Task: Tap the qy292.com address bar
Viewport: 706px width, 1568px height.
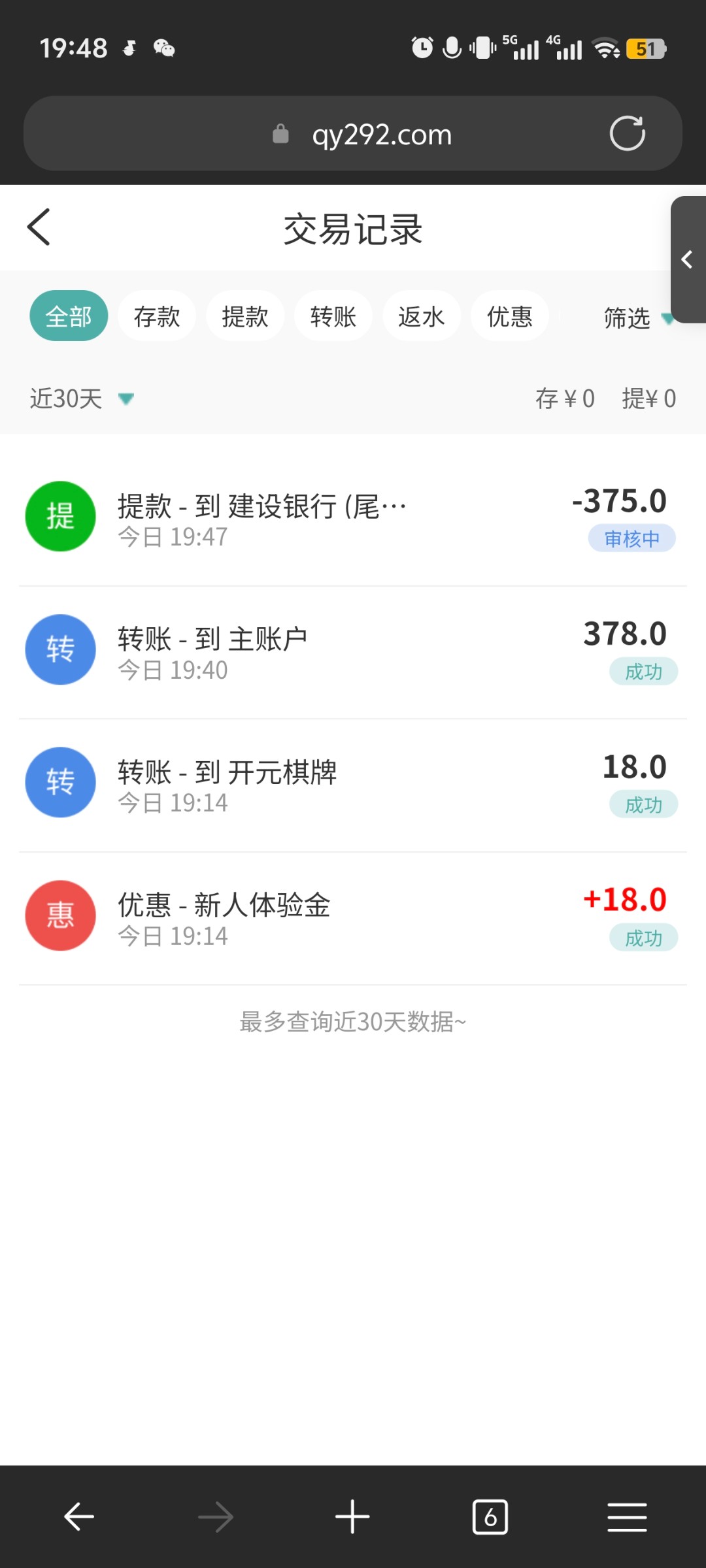Action: [x=353, y=134]
